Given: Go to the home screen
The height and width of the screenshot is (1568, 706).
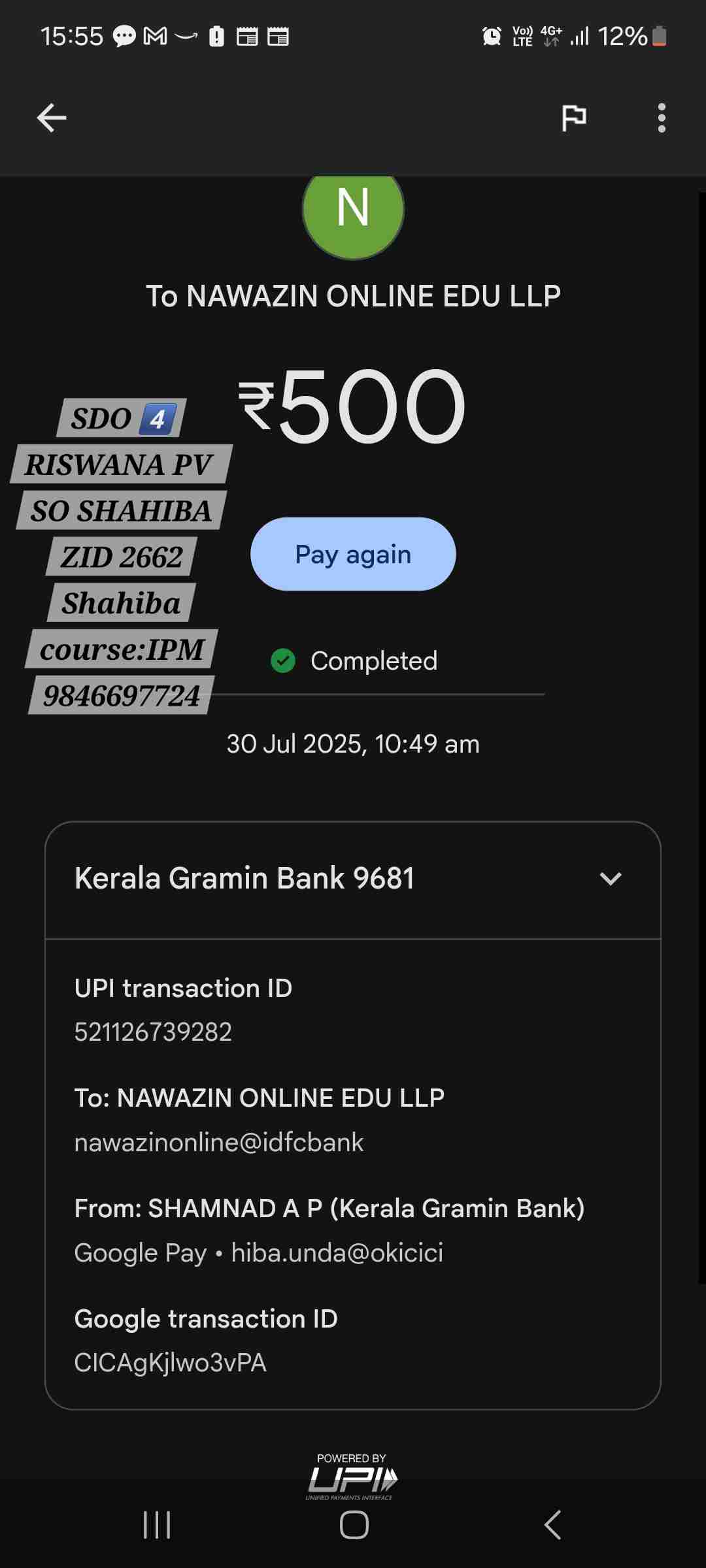Looking at the screenshot, I should coord(354,1526).
